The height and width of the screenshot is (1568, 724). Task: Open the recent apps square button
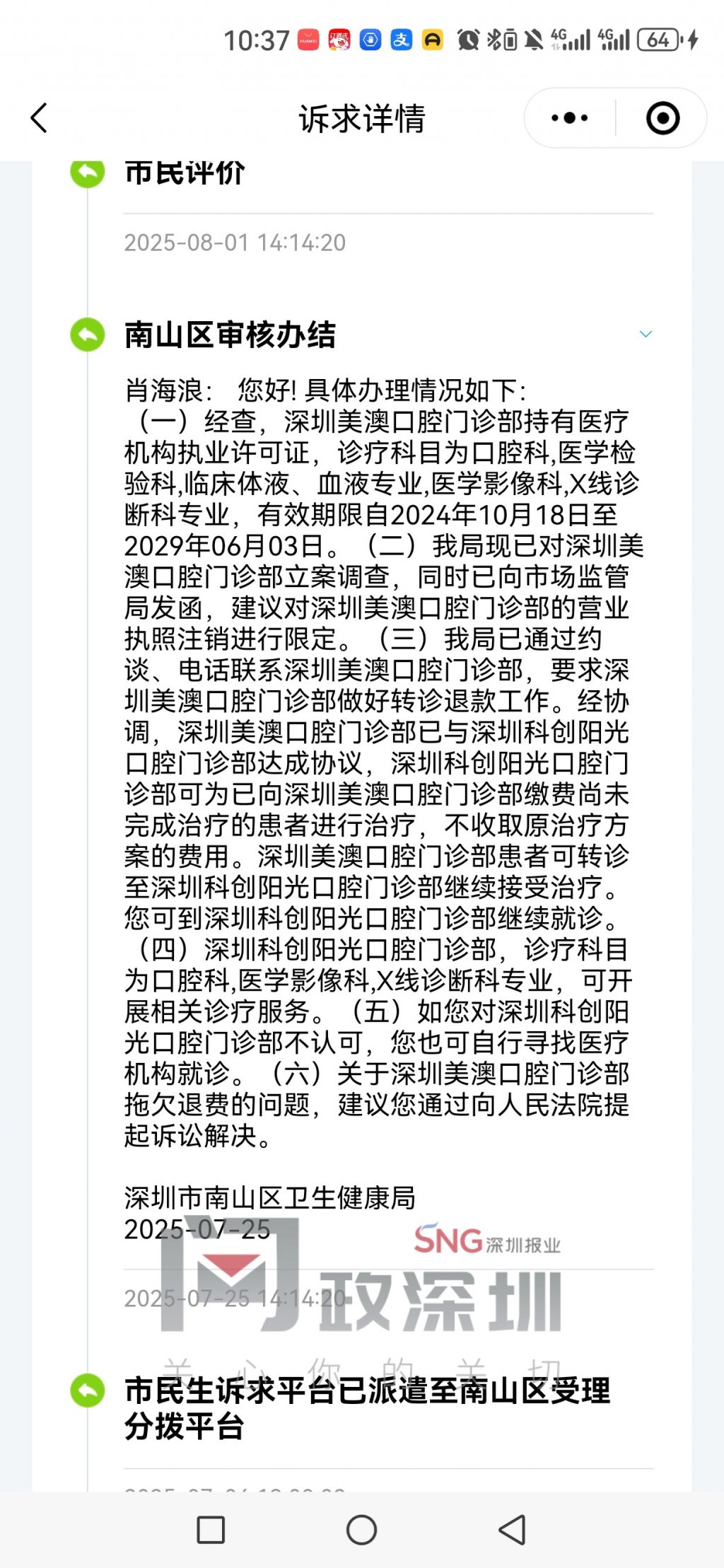[x=211, y=1530]
